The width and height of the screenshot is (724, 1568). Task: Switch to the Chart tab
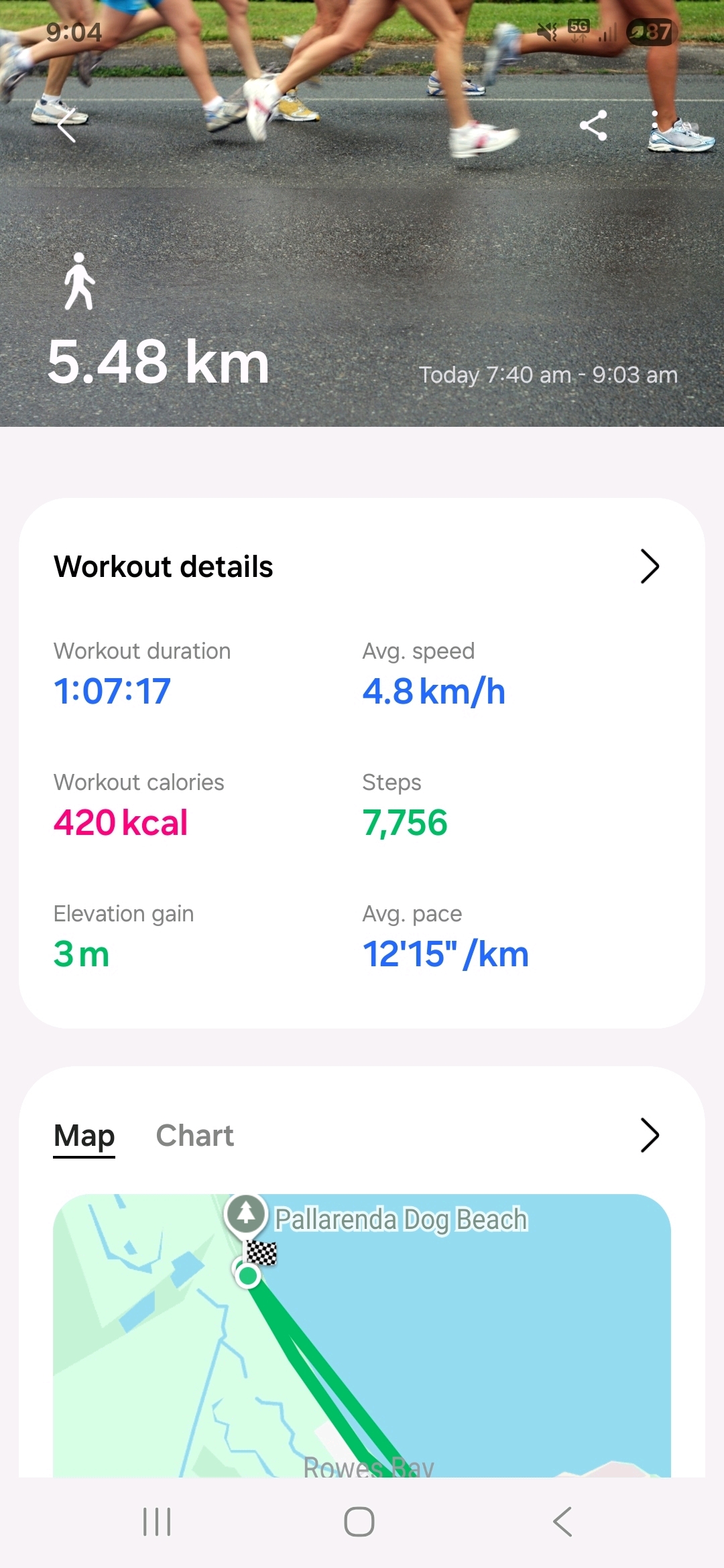pos(194,1136)
